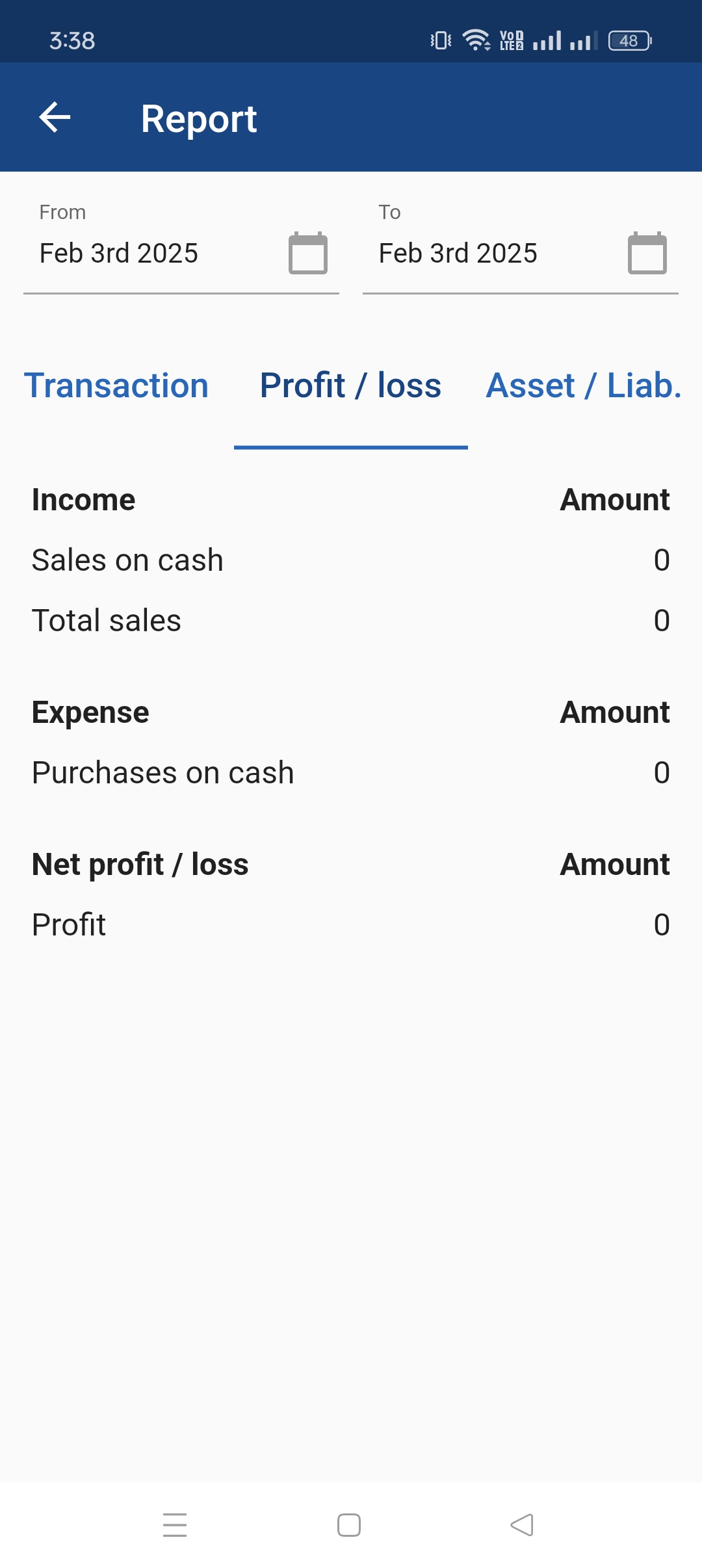702x1568 pixels.
Task: Tap the Expense section header
Action: (x=90, y=712)
